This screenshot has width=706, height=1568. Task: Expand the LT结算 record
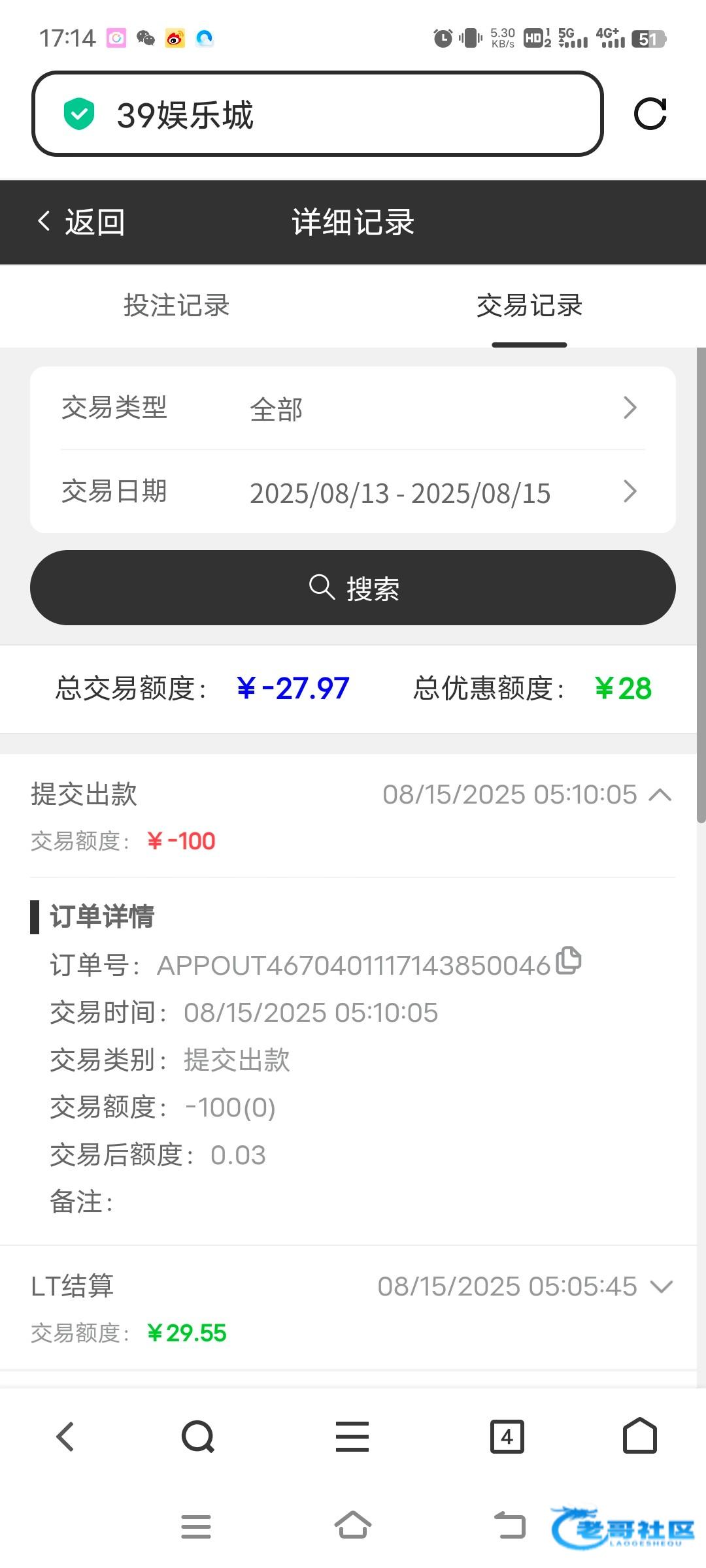(x=661, y=1286)
